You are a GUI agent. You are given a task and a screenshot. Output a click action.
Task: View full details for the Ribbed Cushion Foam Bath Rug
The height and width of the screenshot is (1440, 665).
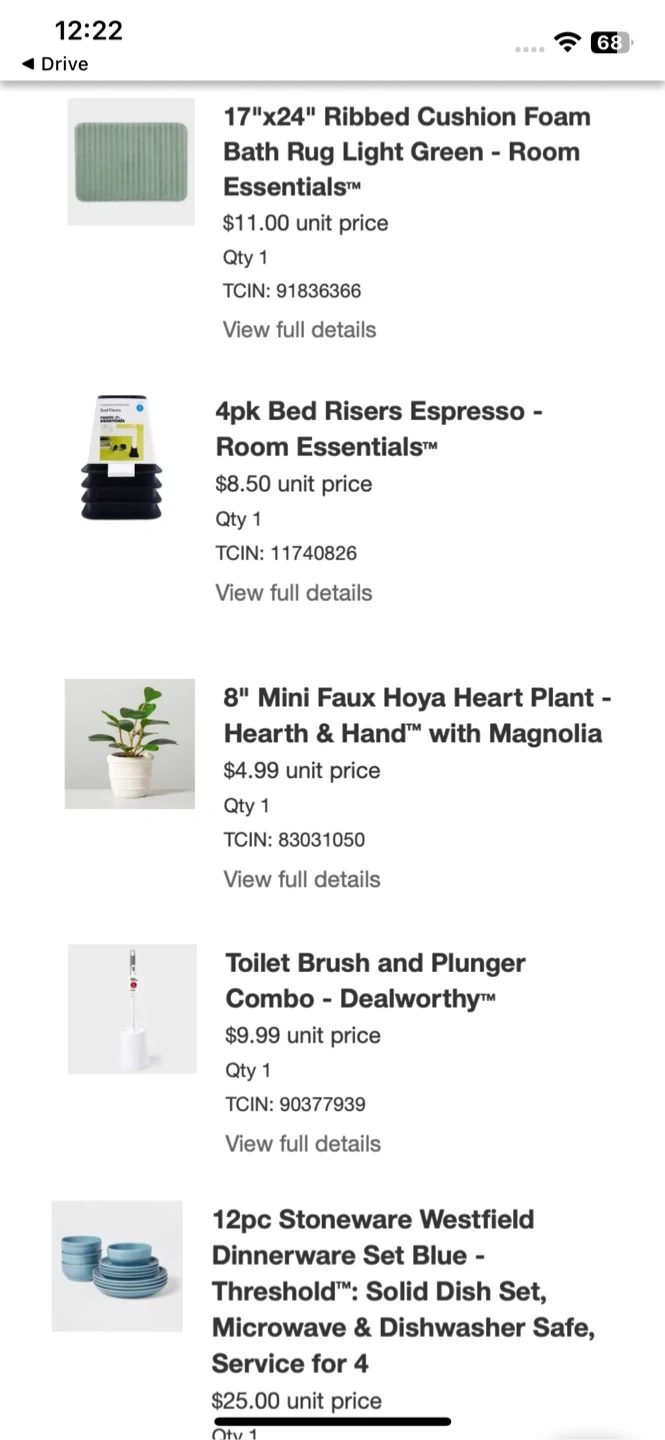[x=299, y=329]
